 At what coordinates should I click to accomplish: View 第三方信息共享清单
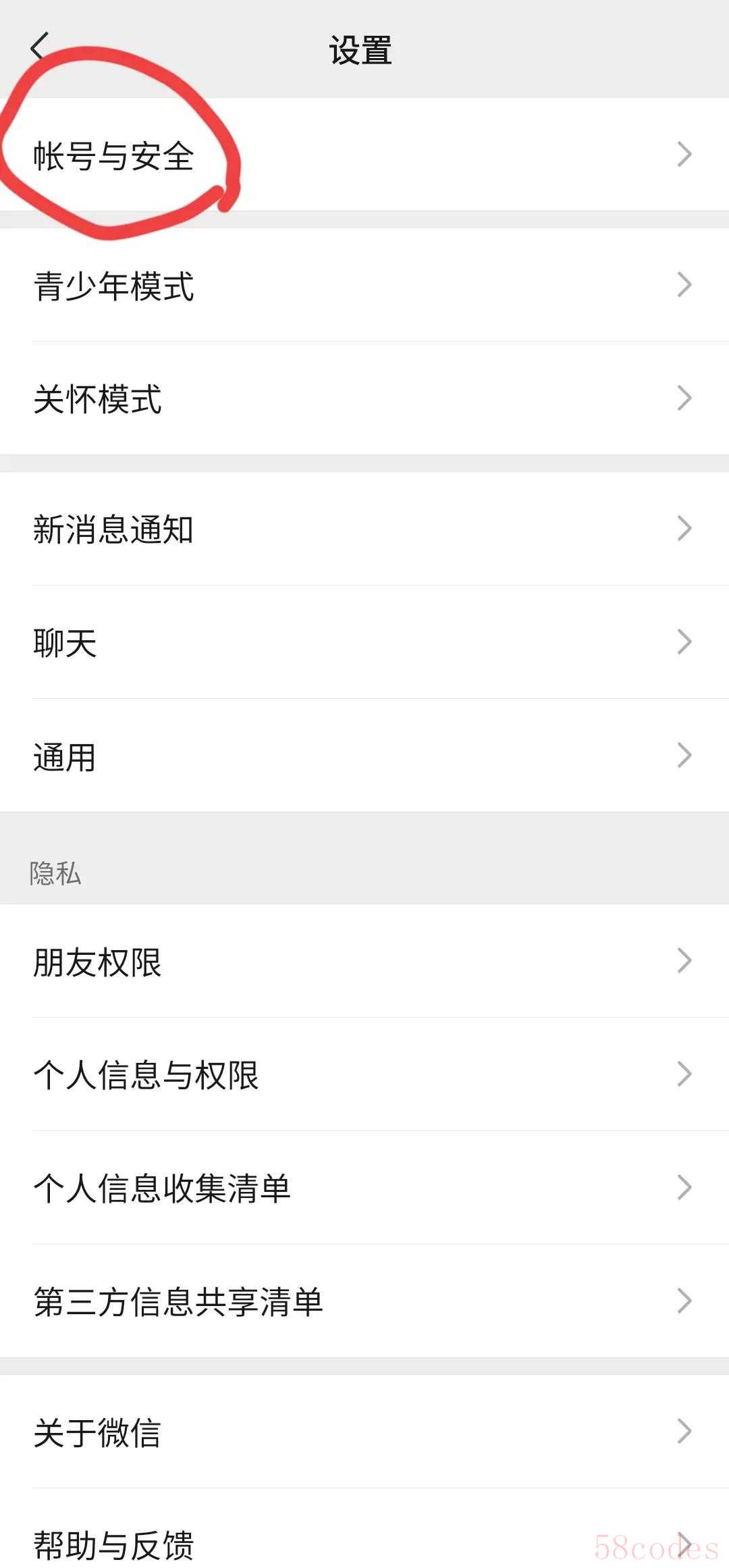coord(364,1301)
